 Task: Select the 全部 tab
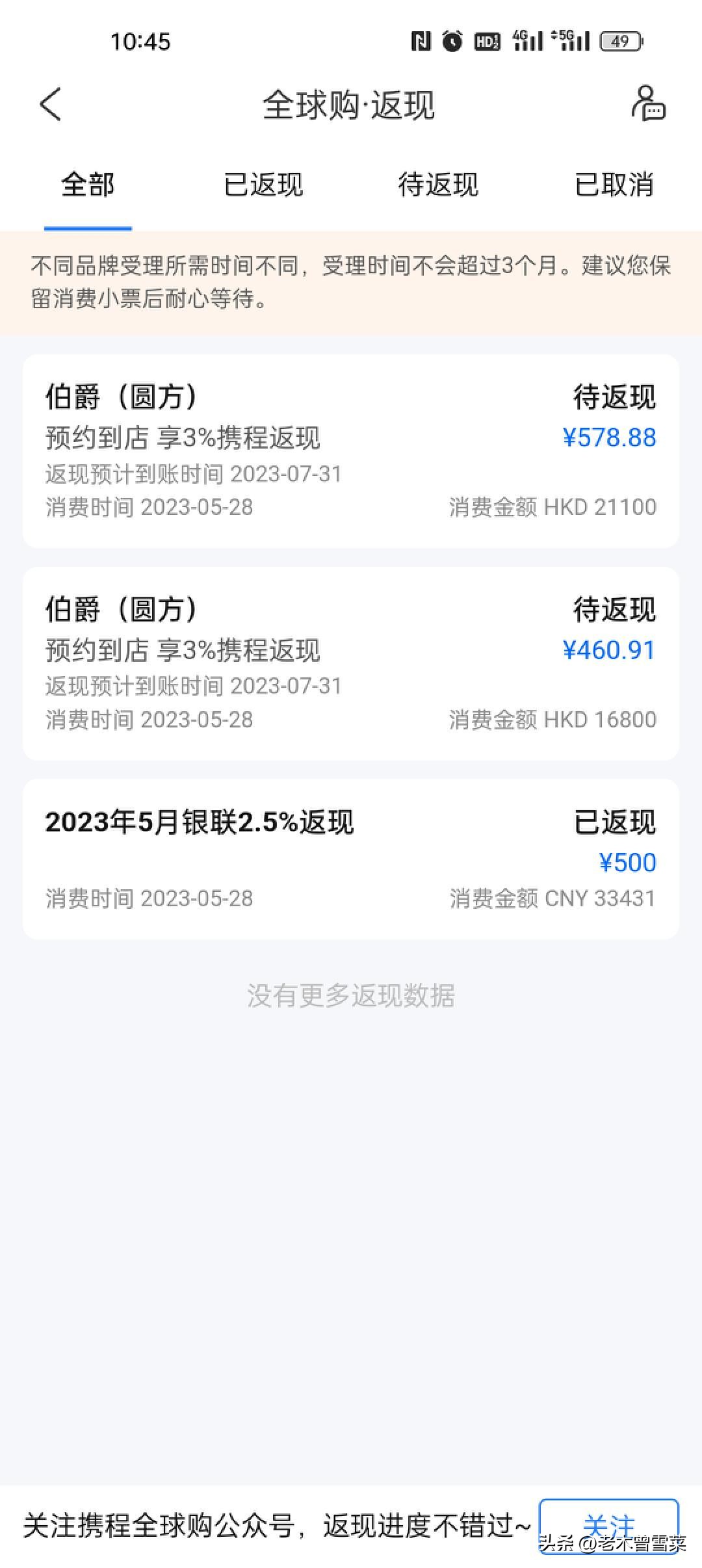tap(88, 185)
